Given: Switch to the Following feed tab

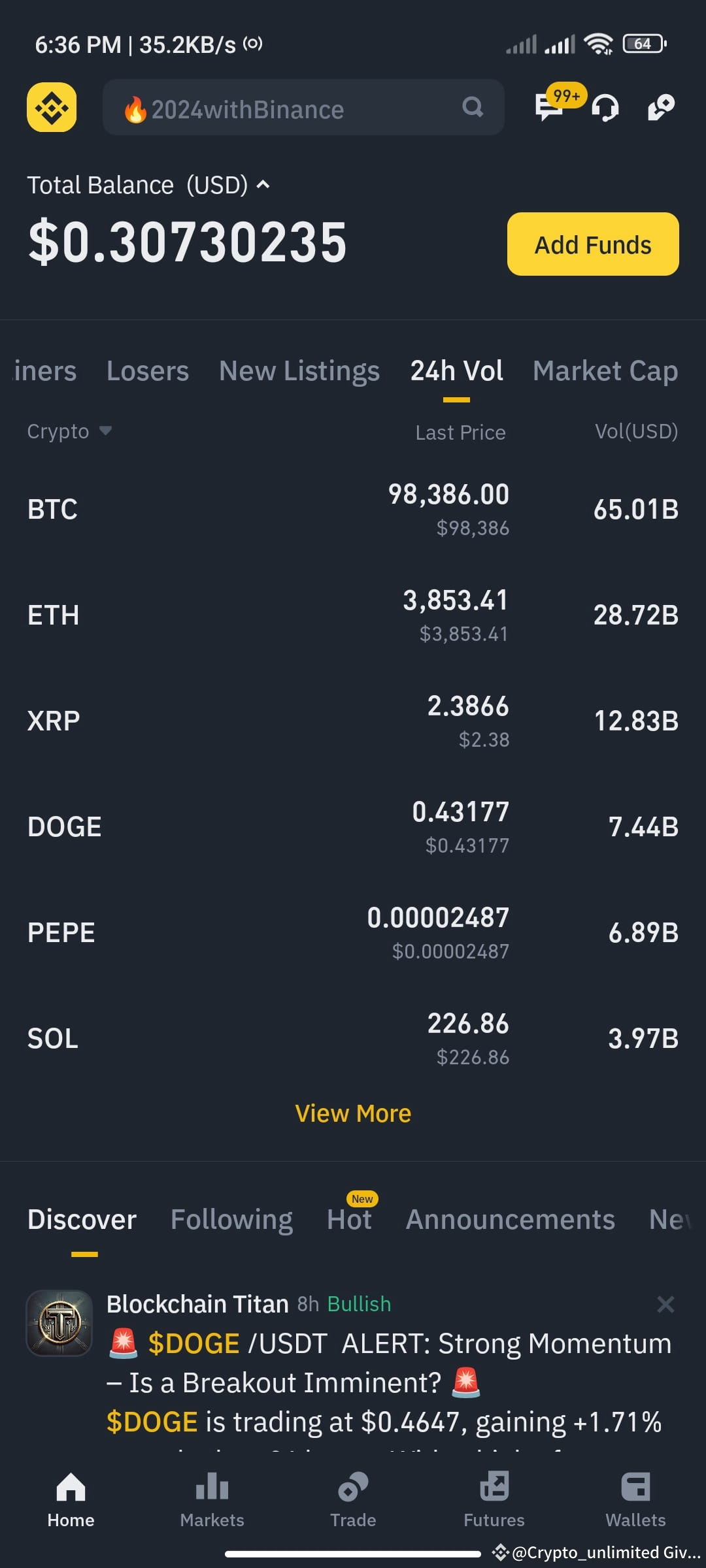Looking at the screenshot, I should tap(231, 1220).
